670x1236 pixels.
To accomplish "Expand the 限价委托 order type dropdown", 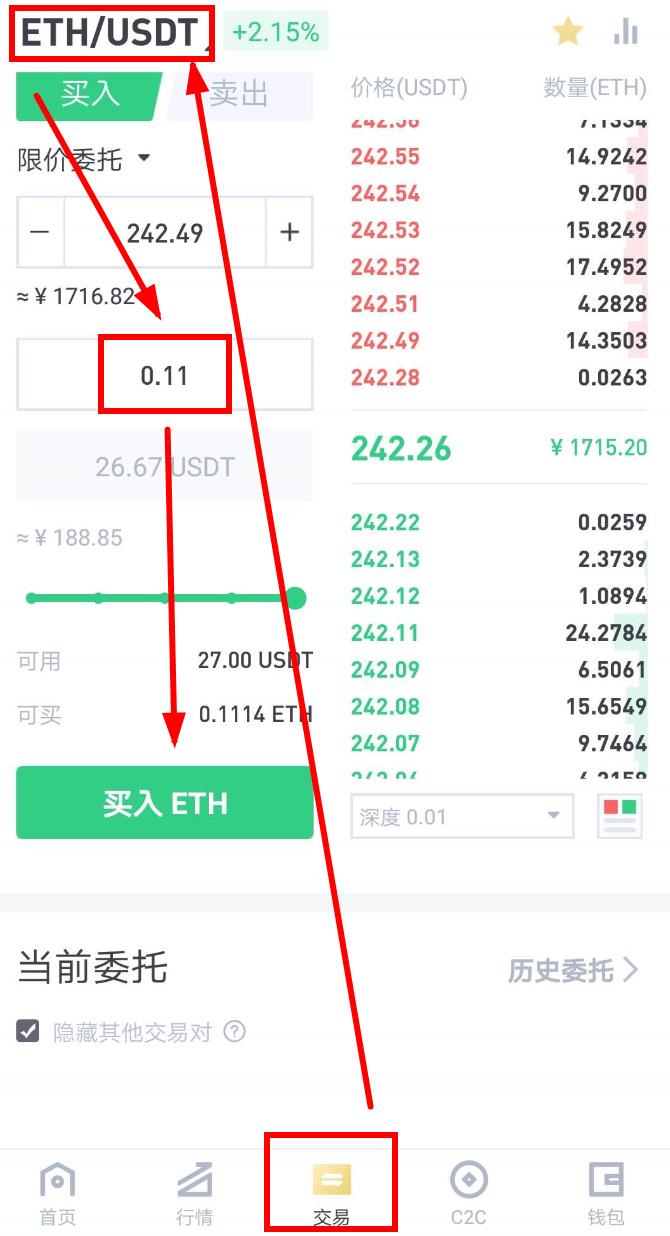I will click(x=84, y=159).
